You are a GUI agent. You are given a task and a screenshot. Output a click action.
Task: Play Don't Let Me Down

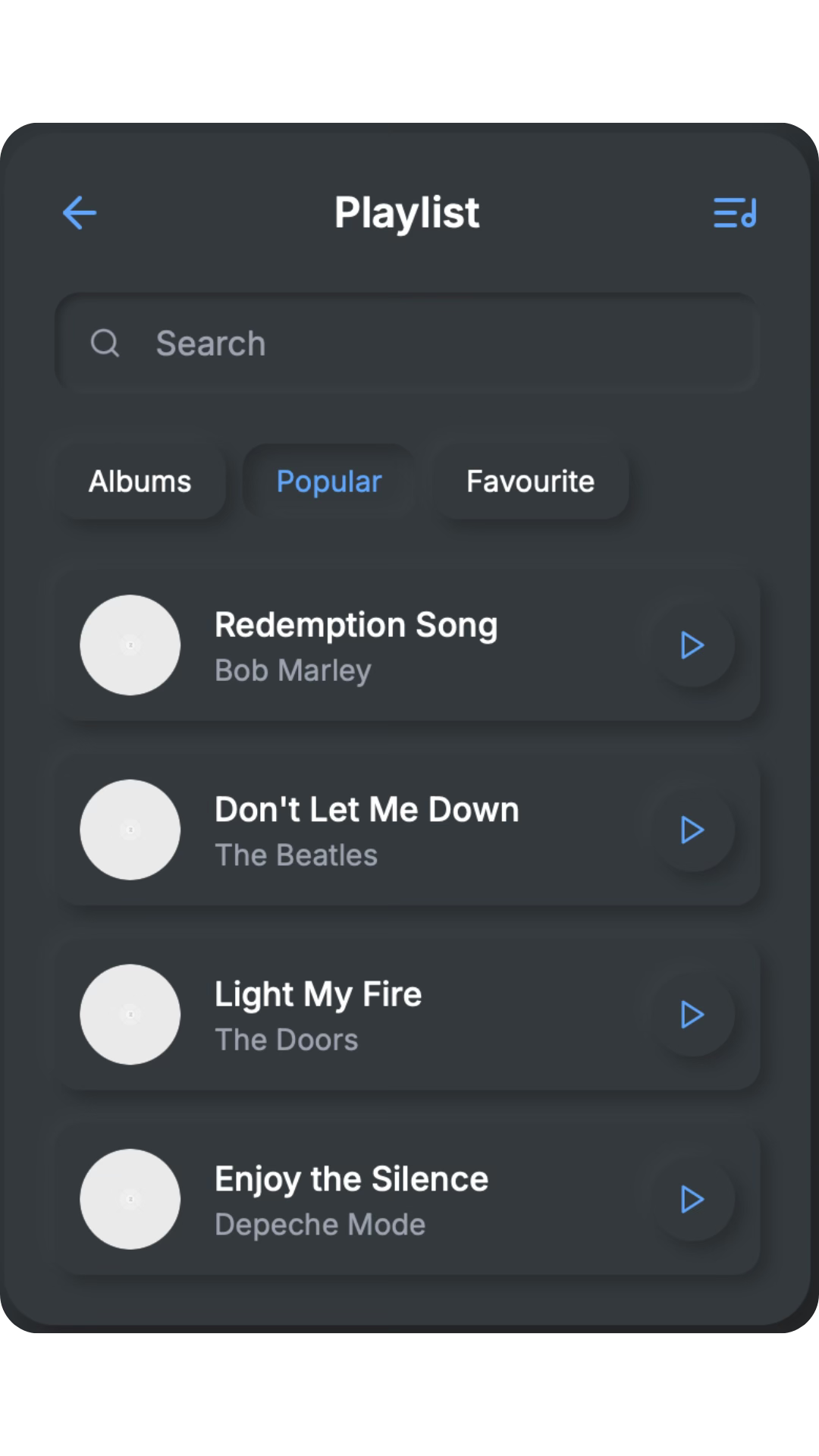[x=692, y=830]
